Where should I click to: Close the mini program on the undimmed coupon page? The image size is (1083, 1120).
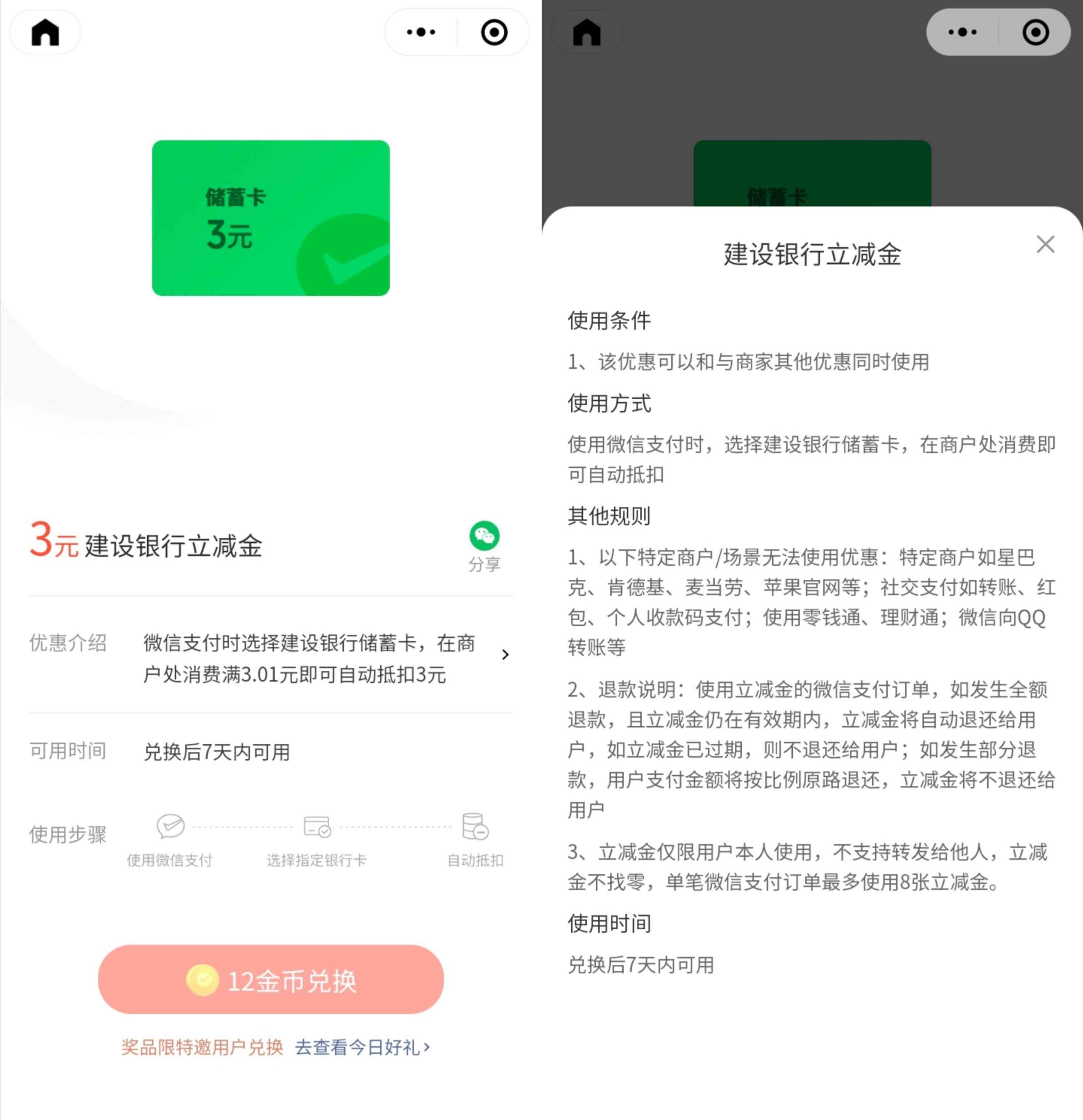(494, 32)
